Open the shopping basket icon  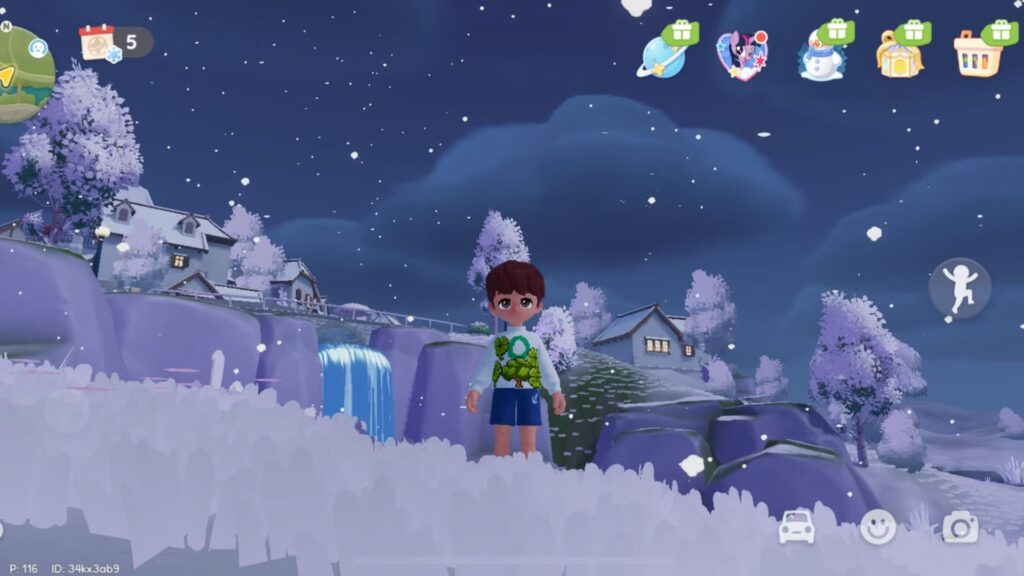click(978, 55)
